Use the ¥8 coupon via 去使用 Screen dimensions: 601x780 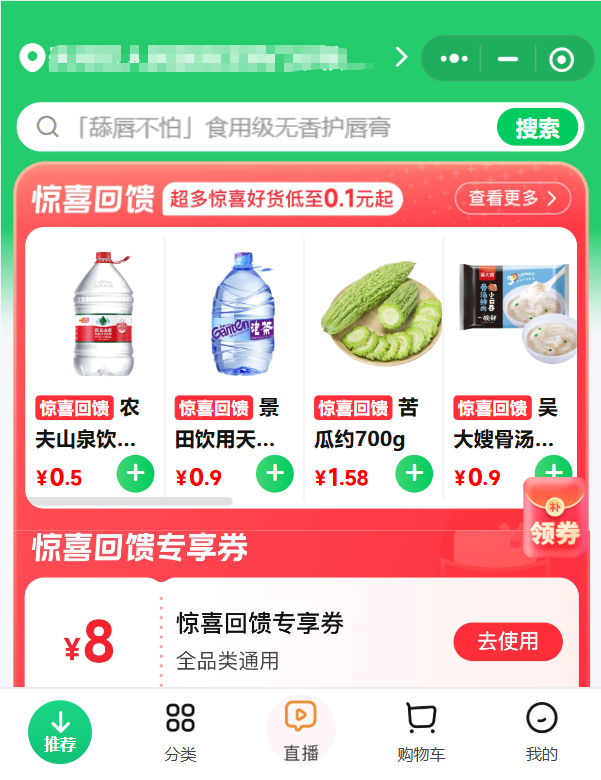[x=507, y=641]
